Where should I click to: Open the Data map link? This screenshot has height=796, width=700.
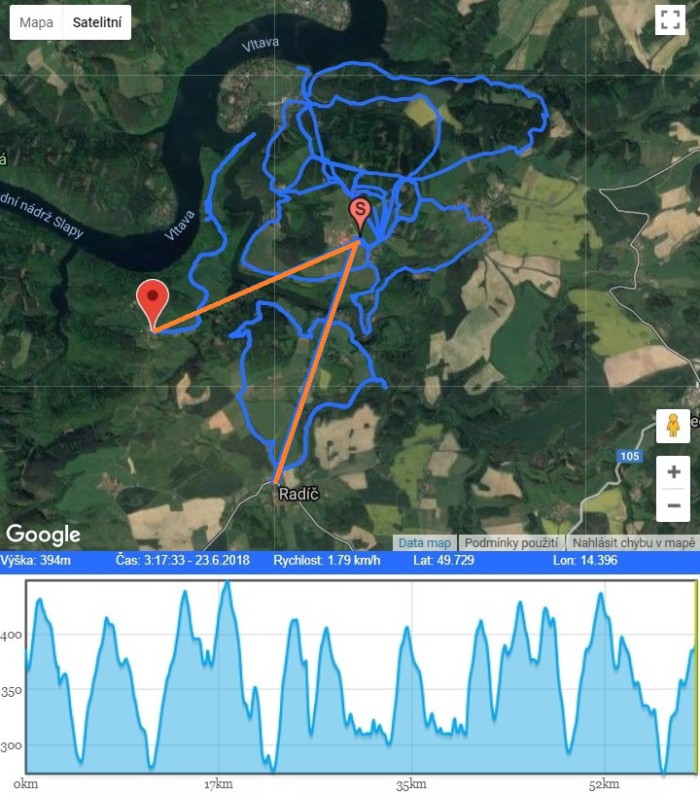tap(424, 543)
